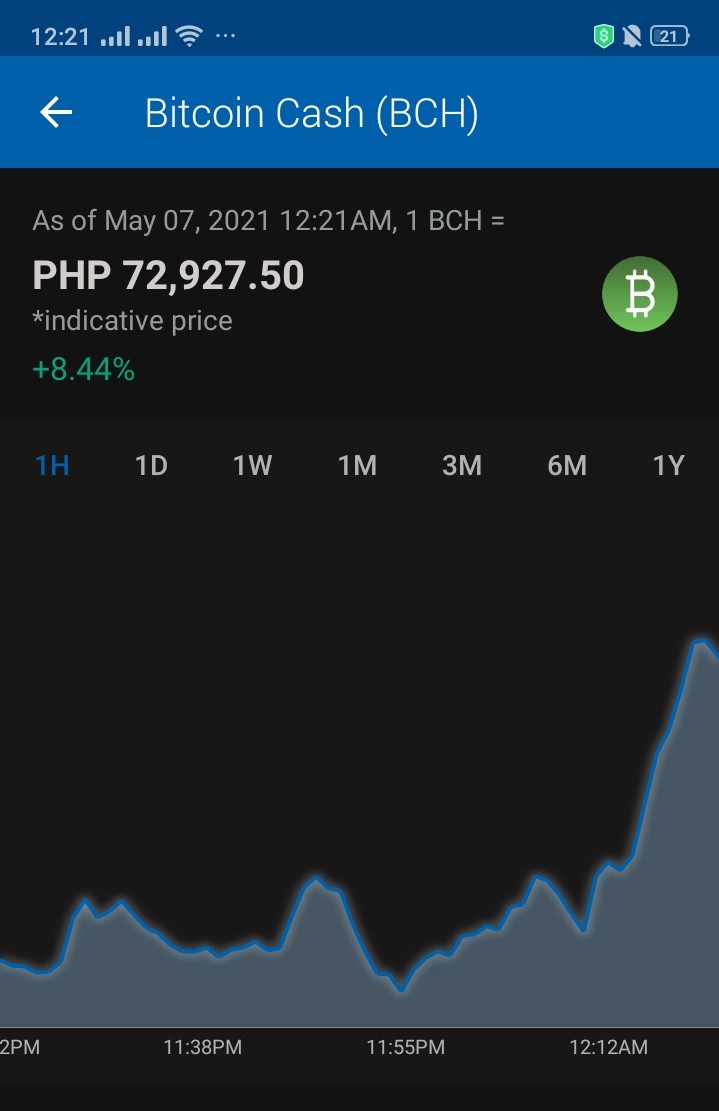Switch chart to 1D range

click(x=151, y=466)
